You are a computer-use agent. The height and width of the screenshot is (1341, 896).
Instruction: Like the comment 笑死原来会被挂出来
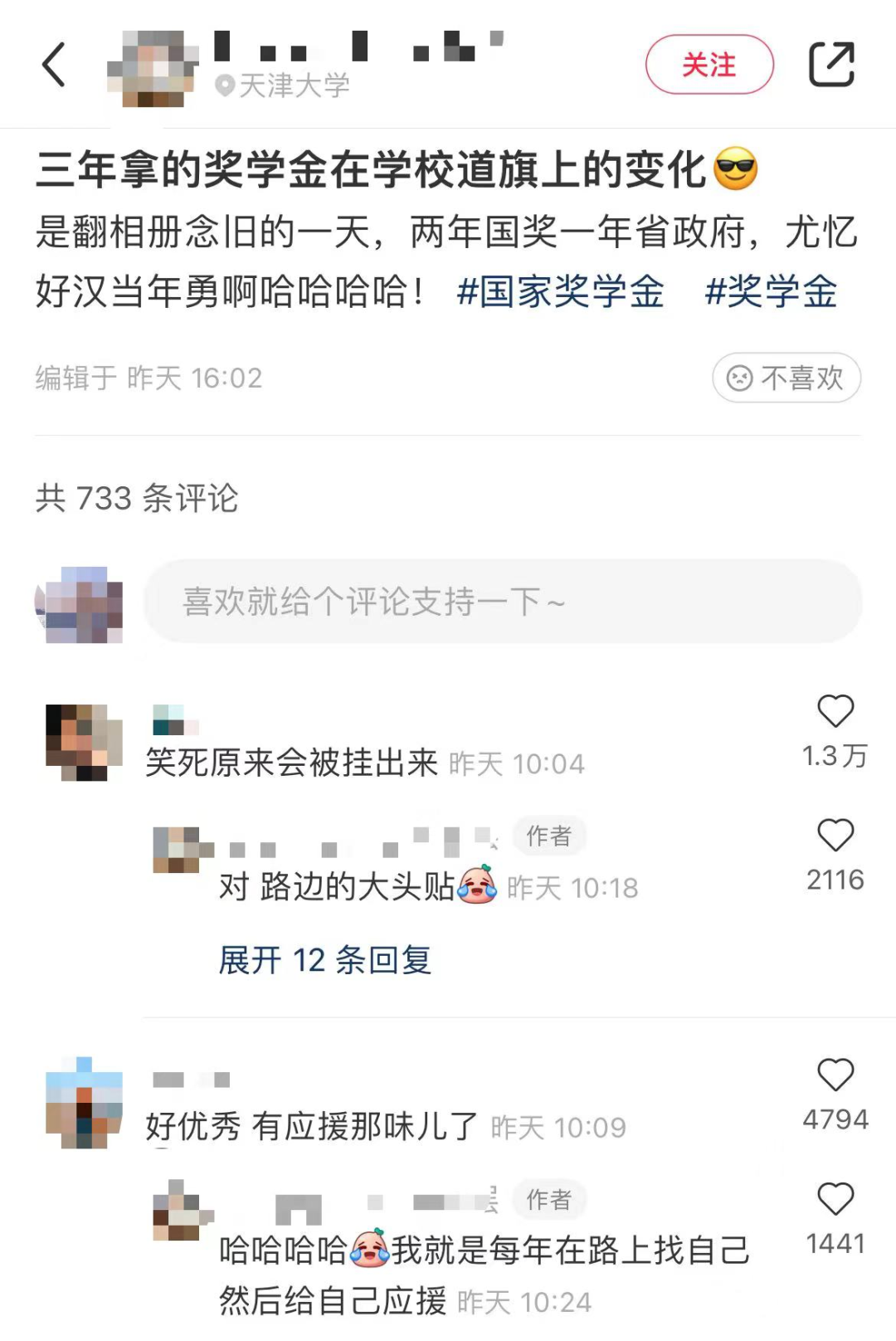835,712
